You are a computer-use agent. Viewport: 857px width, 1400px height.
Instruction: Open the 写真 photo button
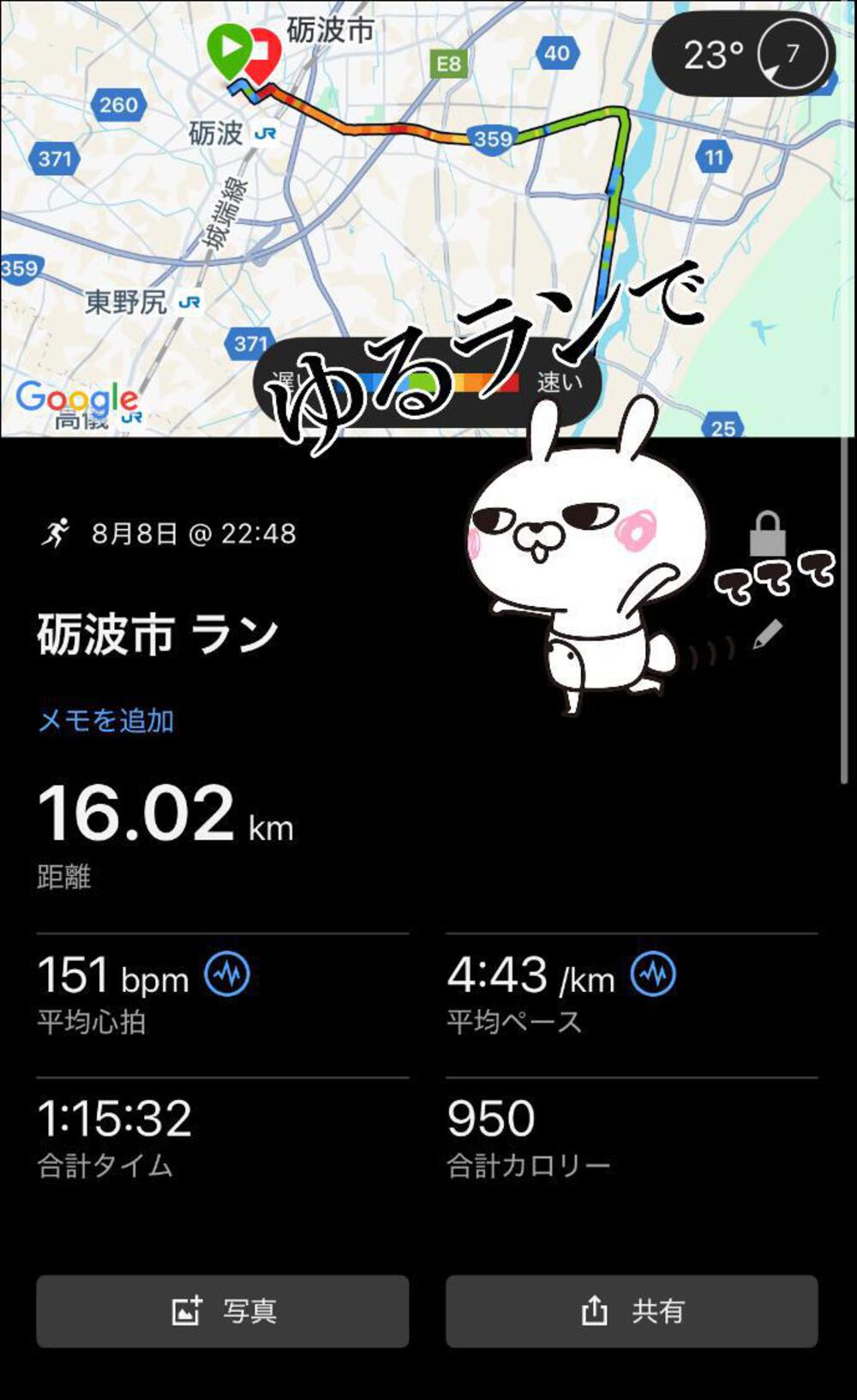[x=222, y=1310]
